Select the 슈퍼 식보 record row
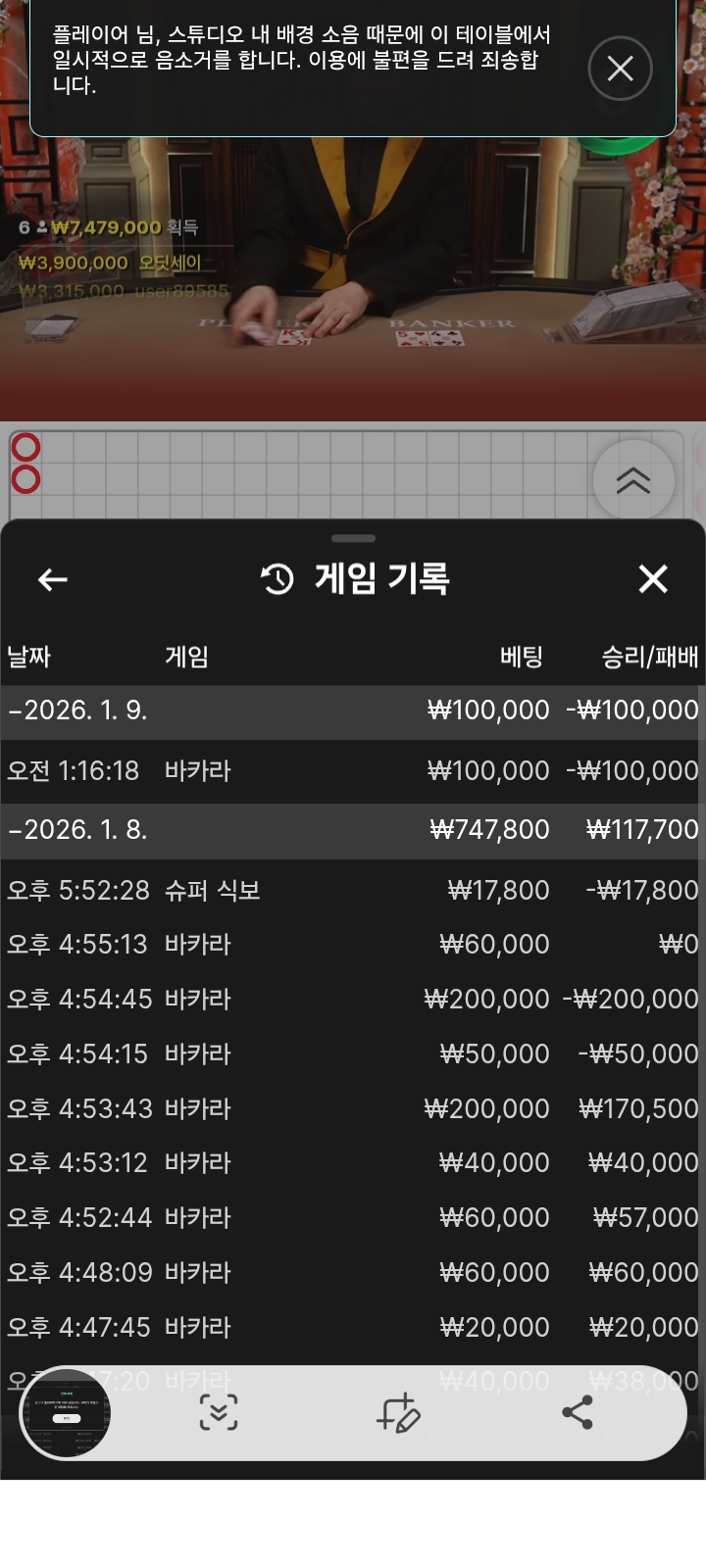Screen dimensions: 706x1568 (x=353, y=890)
